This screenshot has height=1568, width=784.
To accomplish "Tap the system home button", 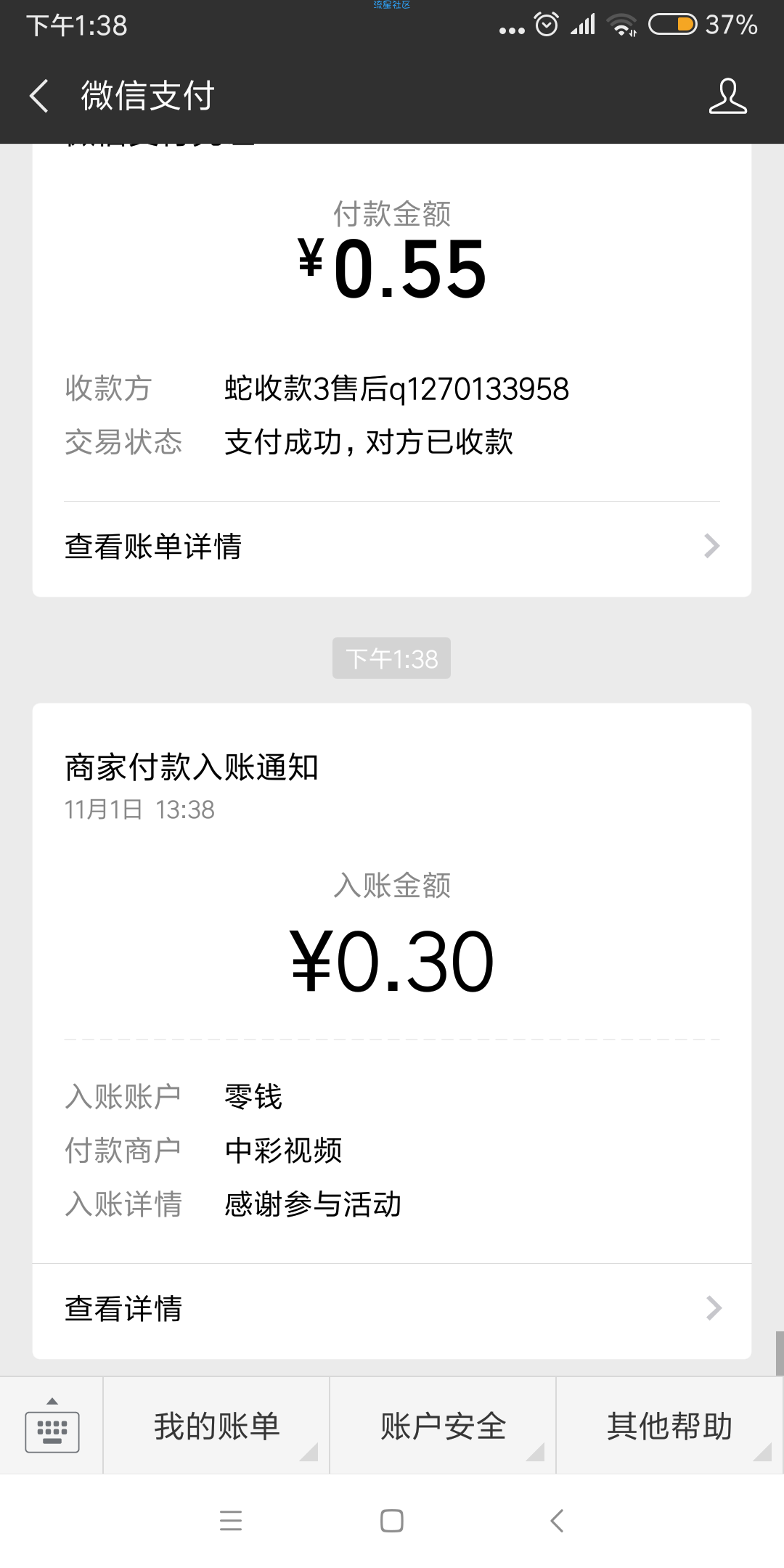I will pos(392,1520).
